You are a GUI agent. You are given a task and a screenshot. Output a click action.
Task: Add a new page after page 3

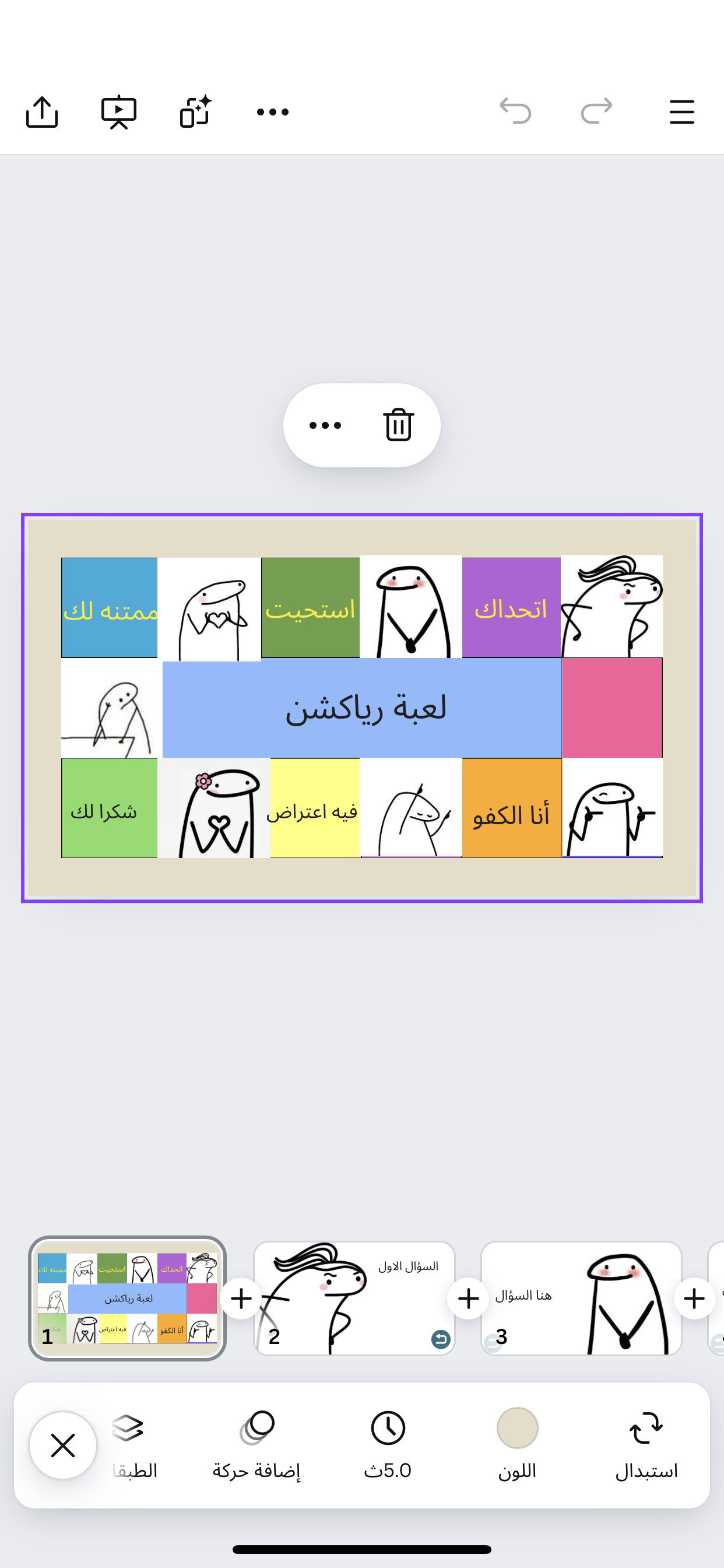694,1298
